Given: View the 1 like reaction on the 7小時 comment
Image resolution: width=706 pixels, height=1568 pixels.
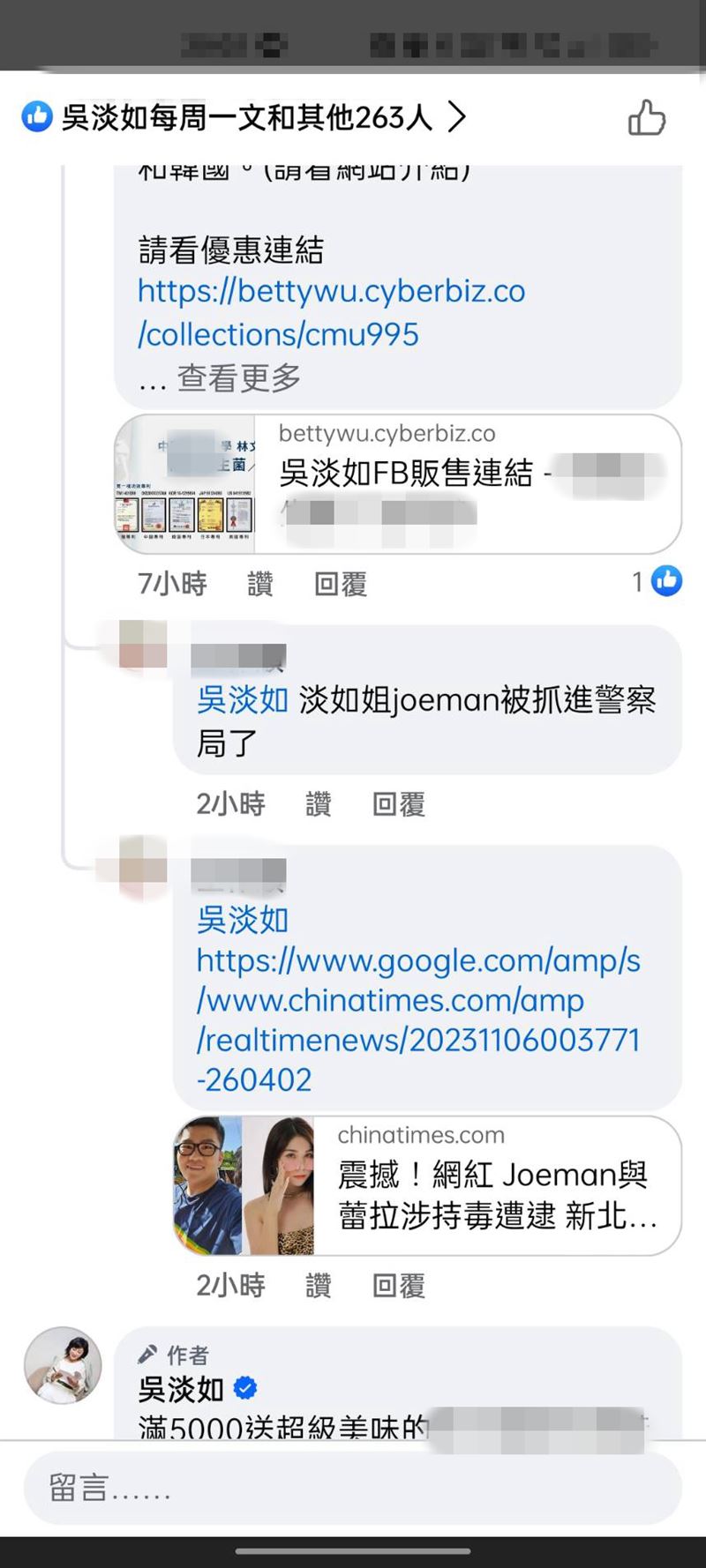Looking at the screenshot, I should (657, 581).
